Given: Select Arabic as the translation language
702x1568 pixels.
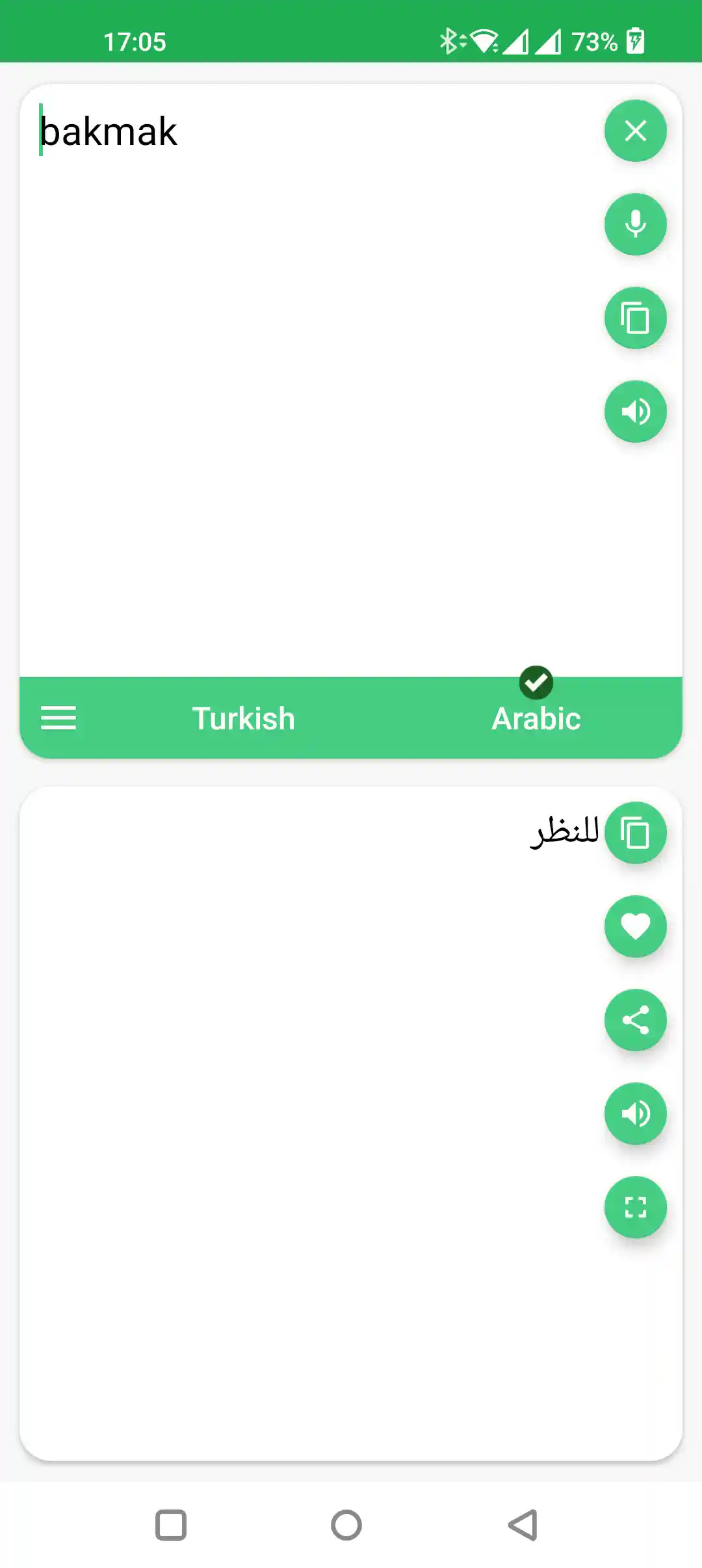Looking at the screenshot, I should pyautogui.click(x=536, y=718).
